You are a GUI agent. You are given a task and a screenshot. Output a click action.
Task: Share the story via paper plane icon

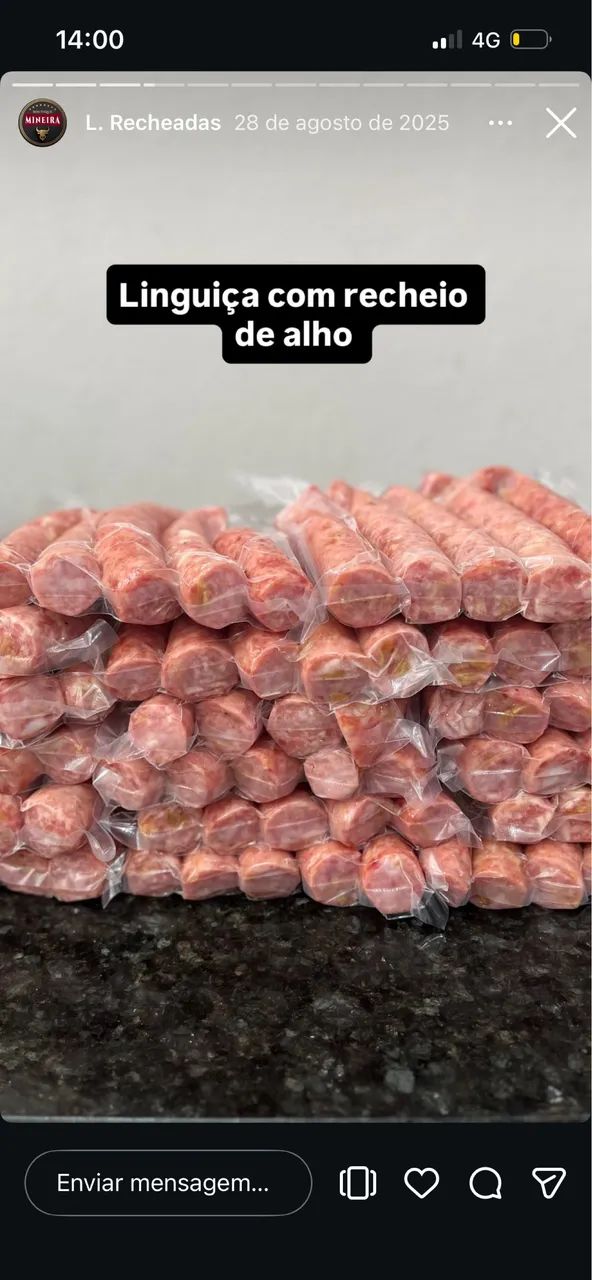(549, 1182)
